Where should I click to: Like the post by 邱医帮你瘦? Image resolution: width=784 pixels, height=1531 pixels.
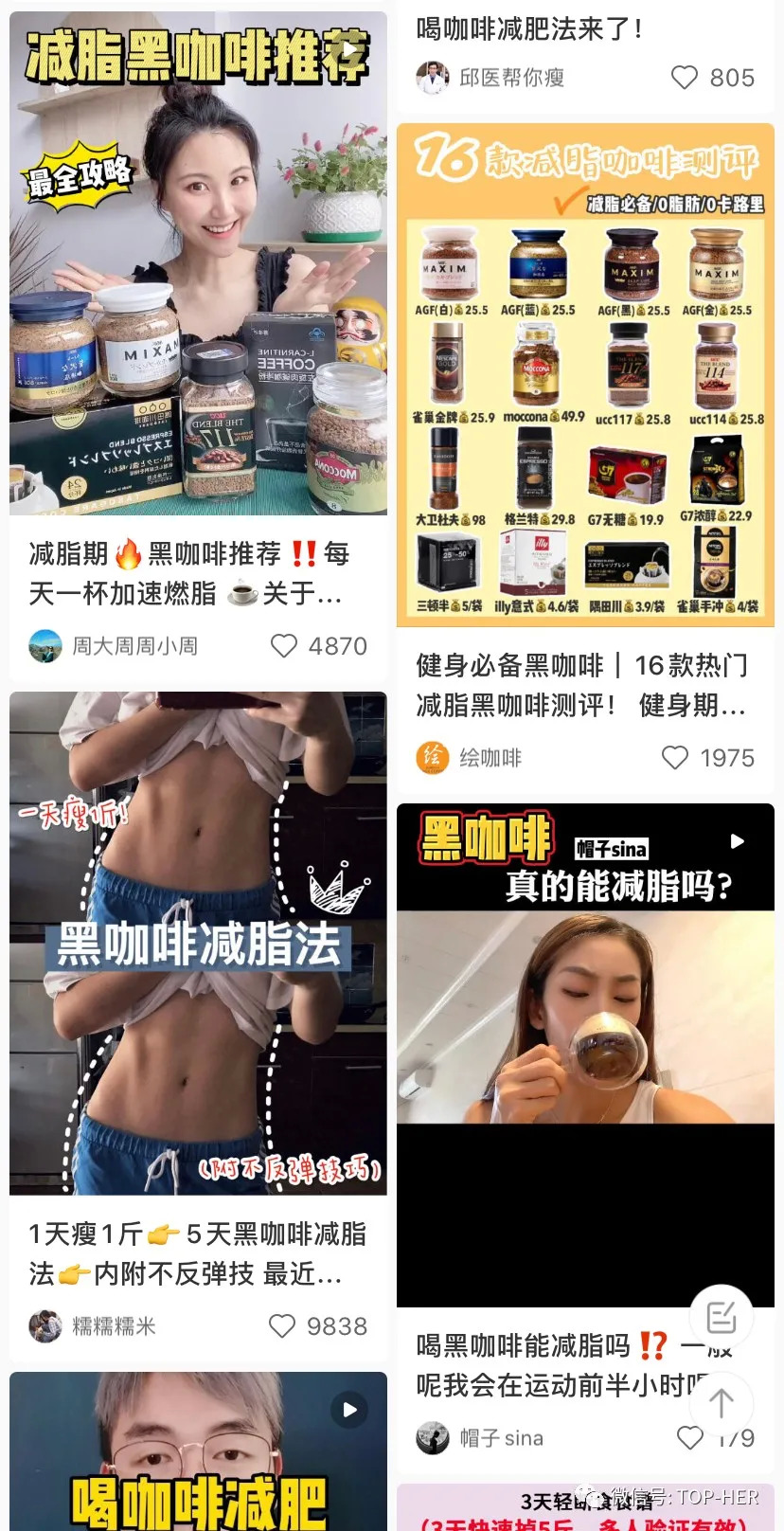pos(685,78)
